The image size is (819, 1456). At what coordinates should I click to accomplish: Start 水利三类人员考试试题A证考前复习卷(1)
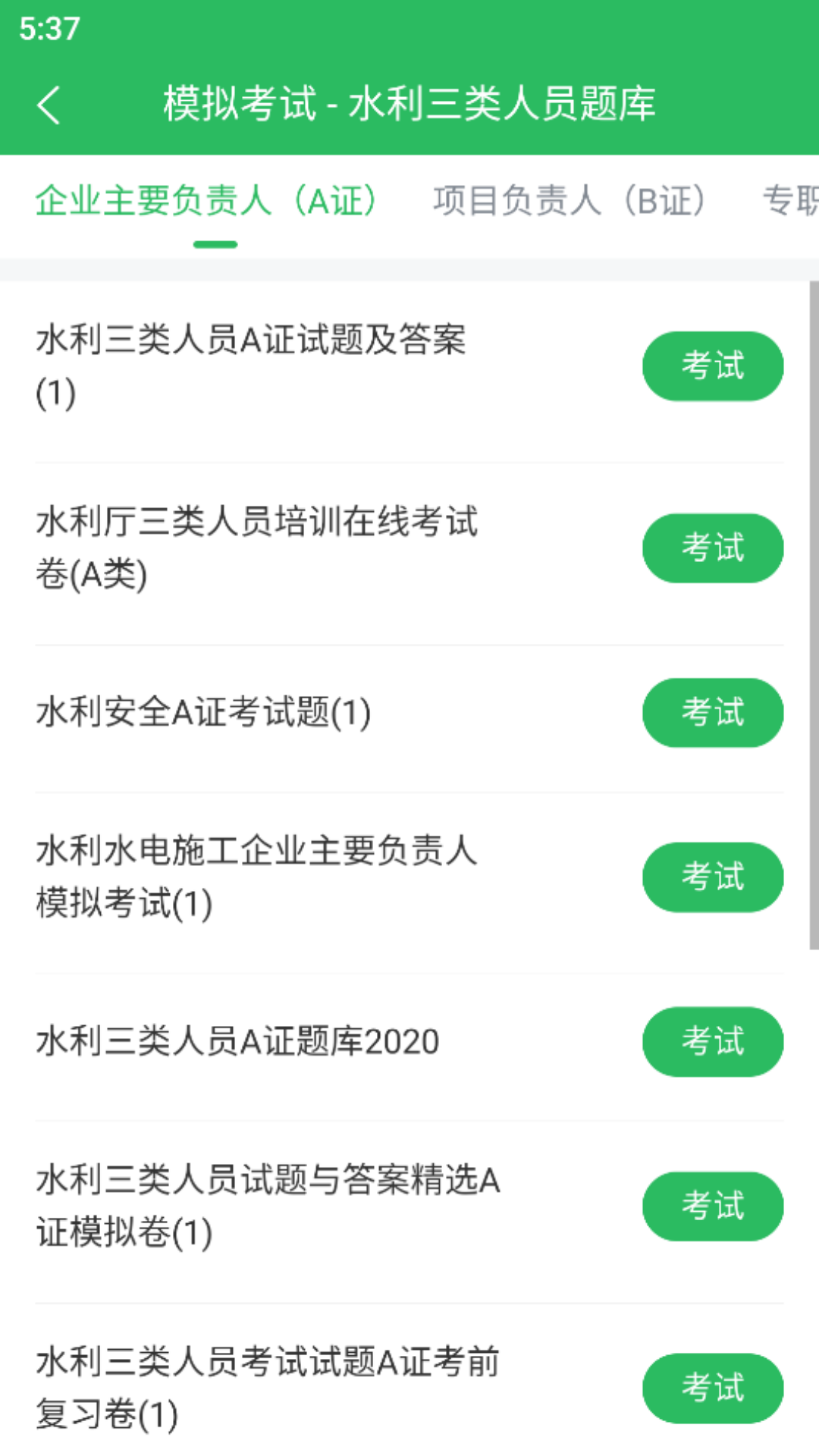711,1388
